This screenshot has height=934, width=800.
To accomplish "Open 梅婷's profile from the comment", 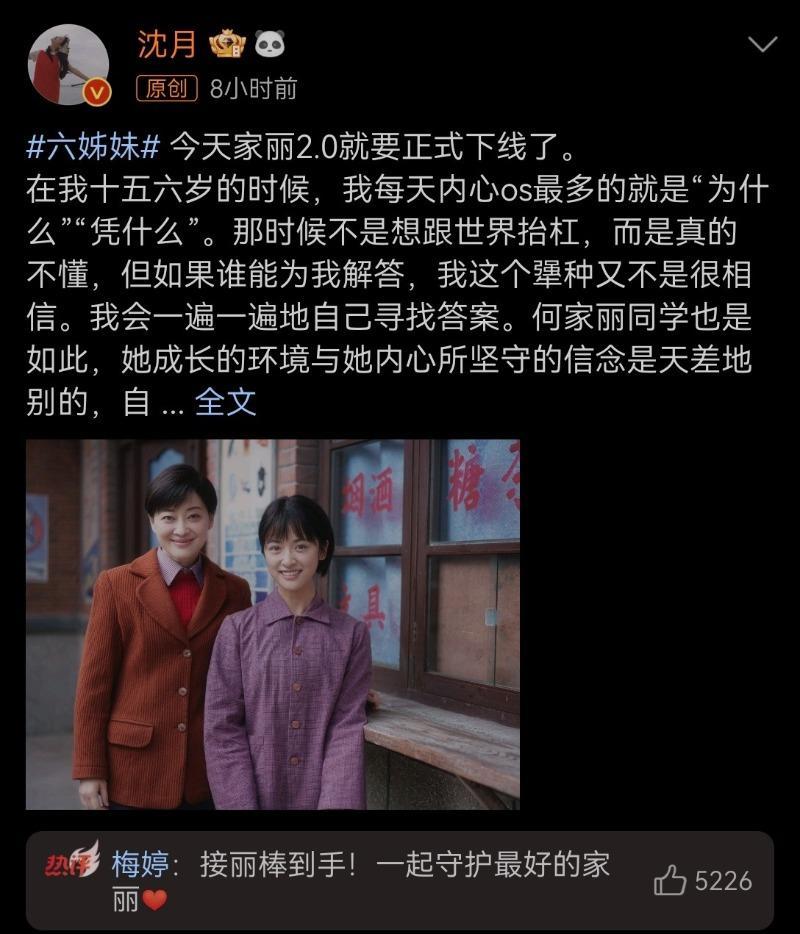I will [139, 864].
